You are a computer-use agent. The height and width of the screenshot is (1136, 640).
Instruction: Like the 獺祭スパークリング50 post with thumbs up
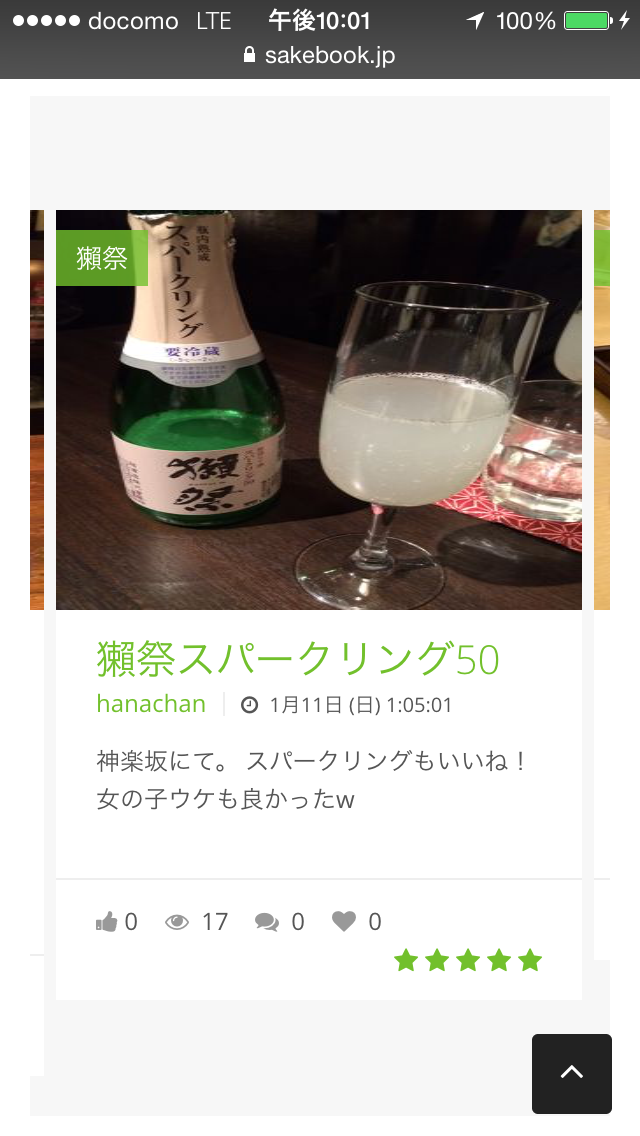107,922
